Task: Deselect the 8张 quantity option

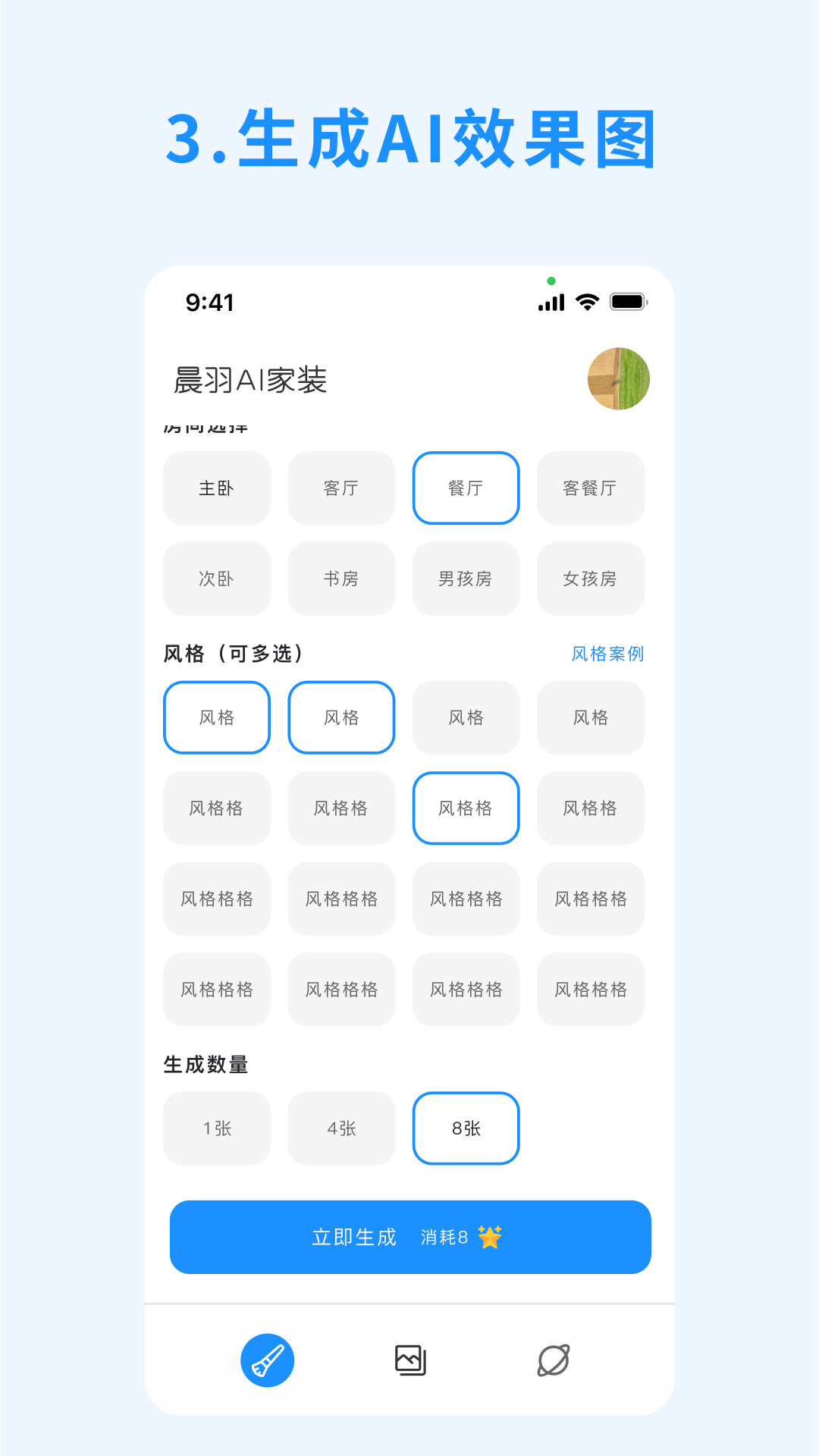Action: click(x=466, y=1128)
